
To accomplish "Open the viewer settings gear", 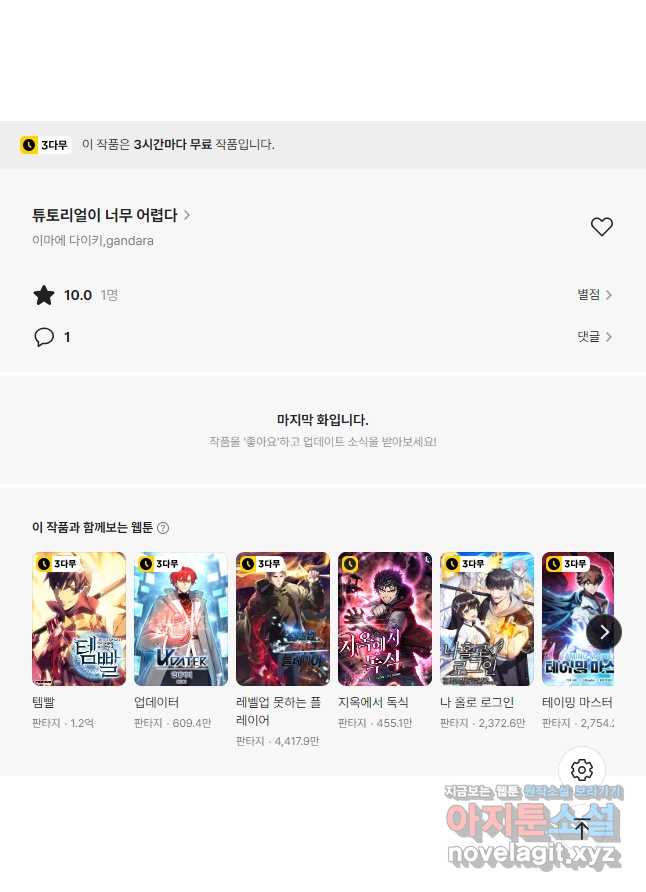I will (582, 770).
